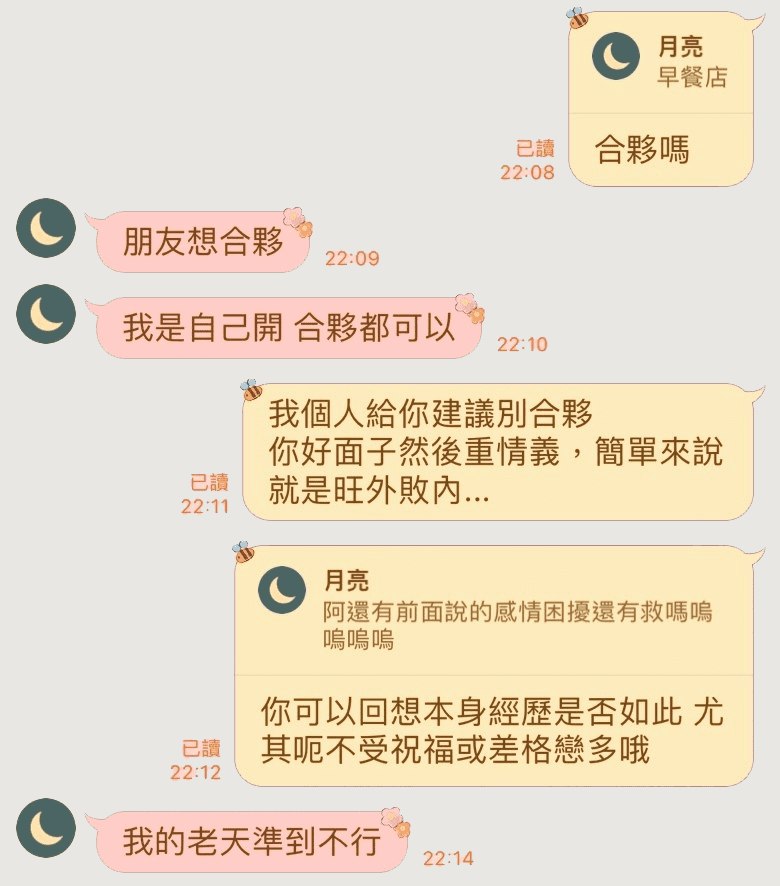Tap avatar next to "我是自己開 合夥都可以"
Viewport: 780px width, 886px height.
click(x=46, y=314)
